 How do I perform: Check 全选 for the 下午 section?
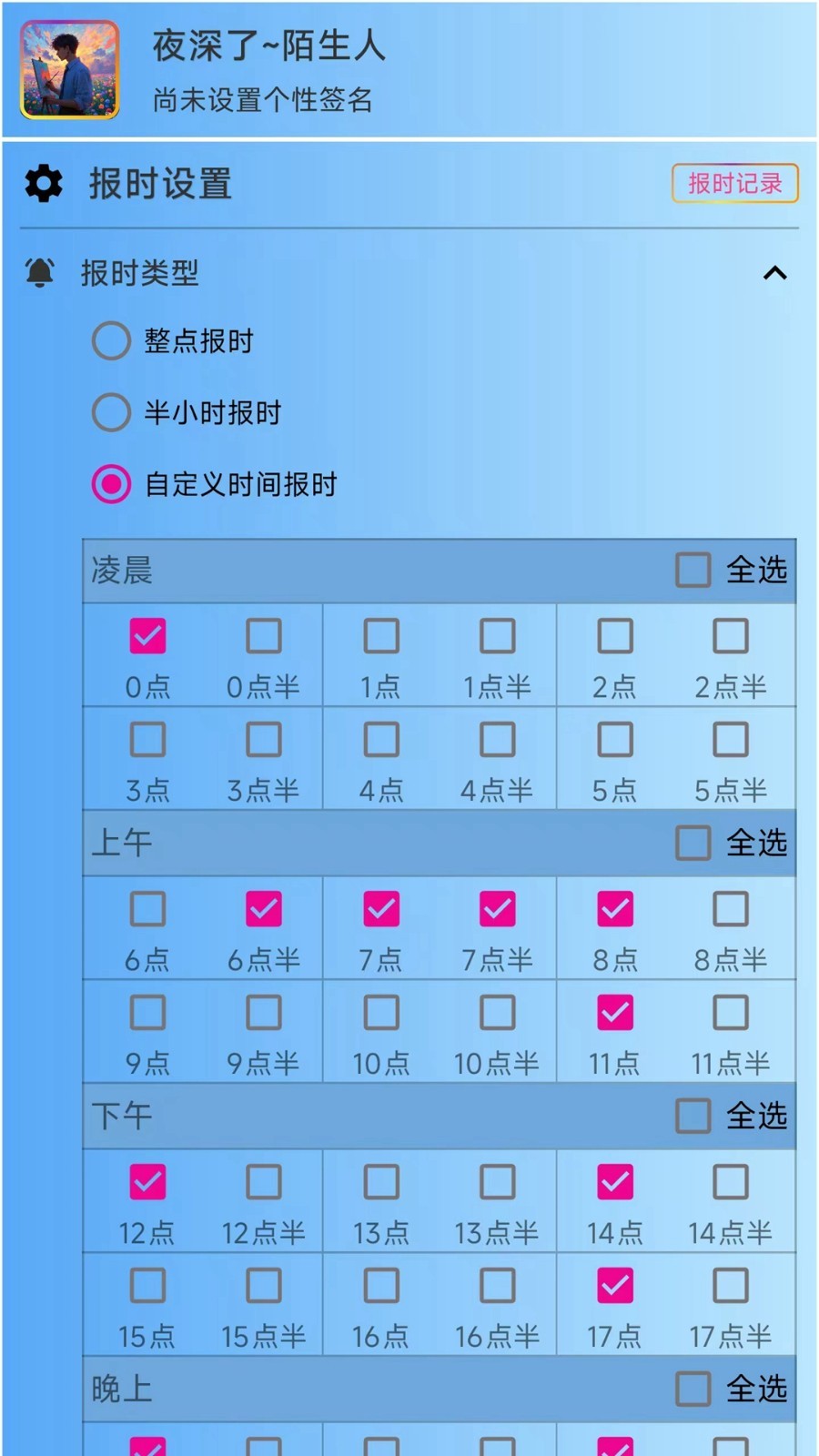pyautogui.click(x=693, y=1116)
